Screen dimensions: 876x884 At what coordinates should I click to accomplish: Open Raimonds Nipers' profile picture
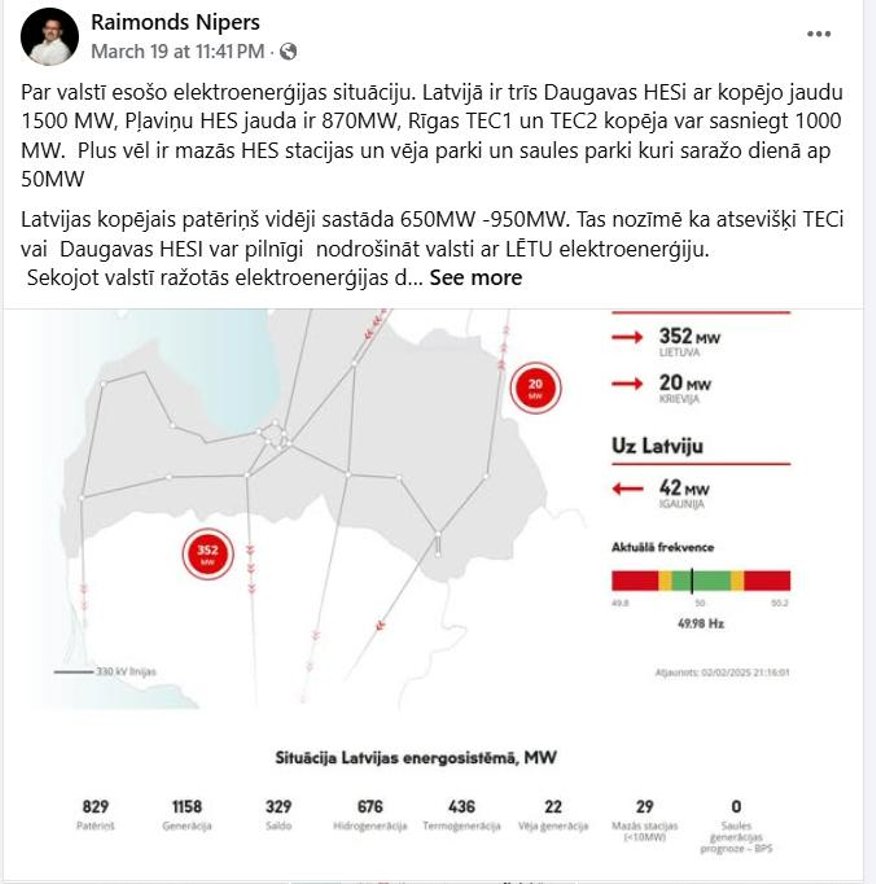(x=50, y=38)
